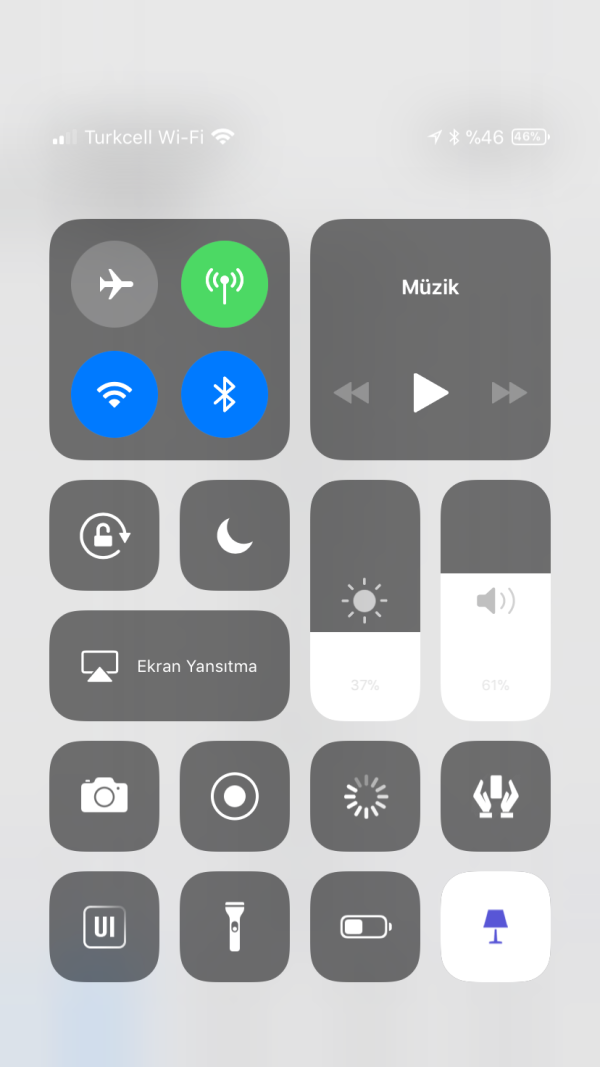This screenshot has height=1067, width=600.
Task: Enable Do Not Disturb moon
Action: pos(235,535)
